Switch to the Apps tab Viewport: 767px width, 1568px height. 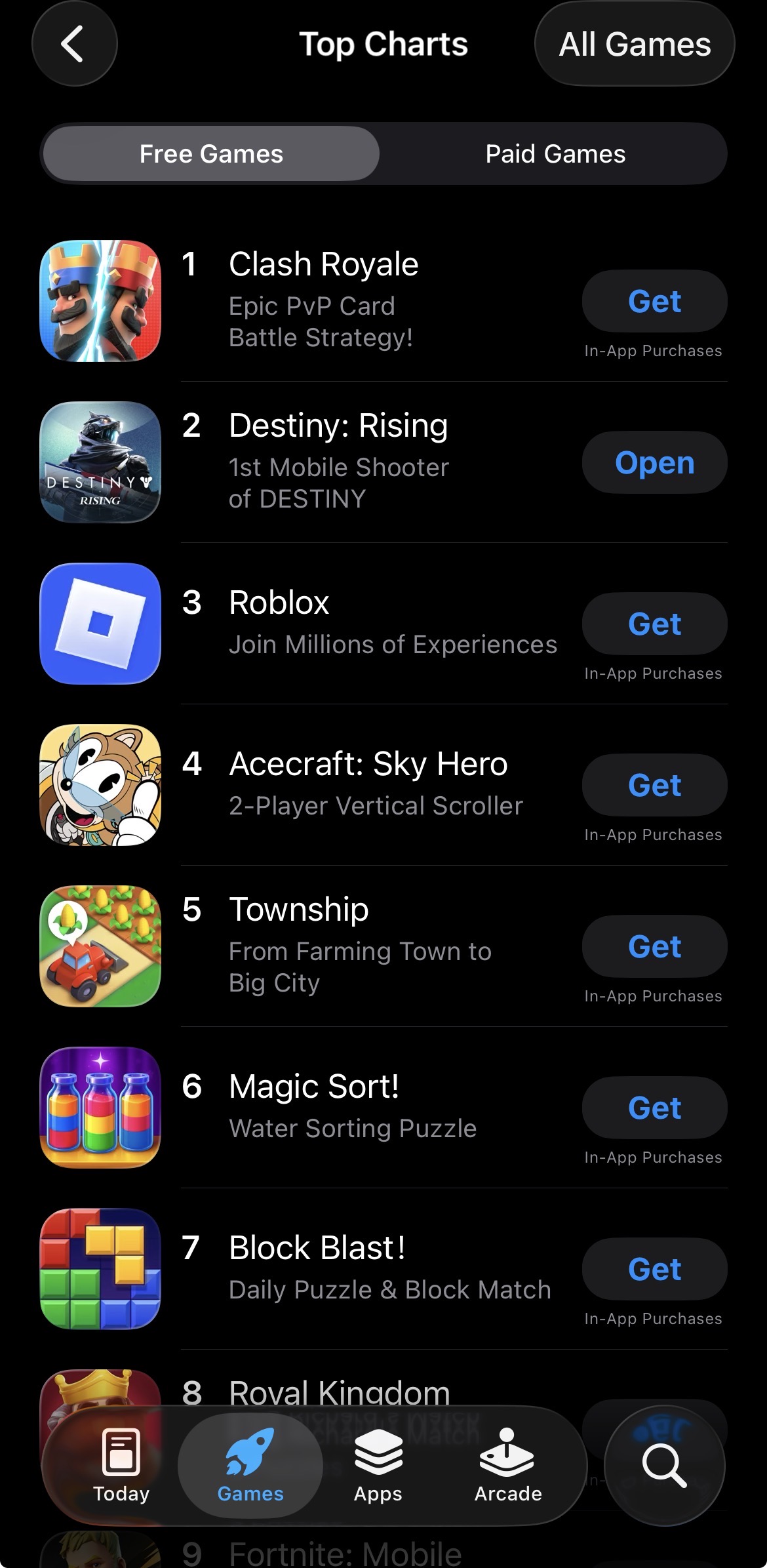click(378, 1465)
